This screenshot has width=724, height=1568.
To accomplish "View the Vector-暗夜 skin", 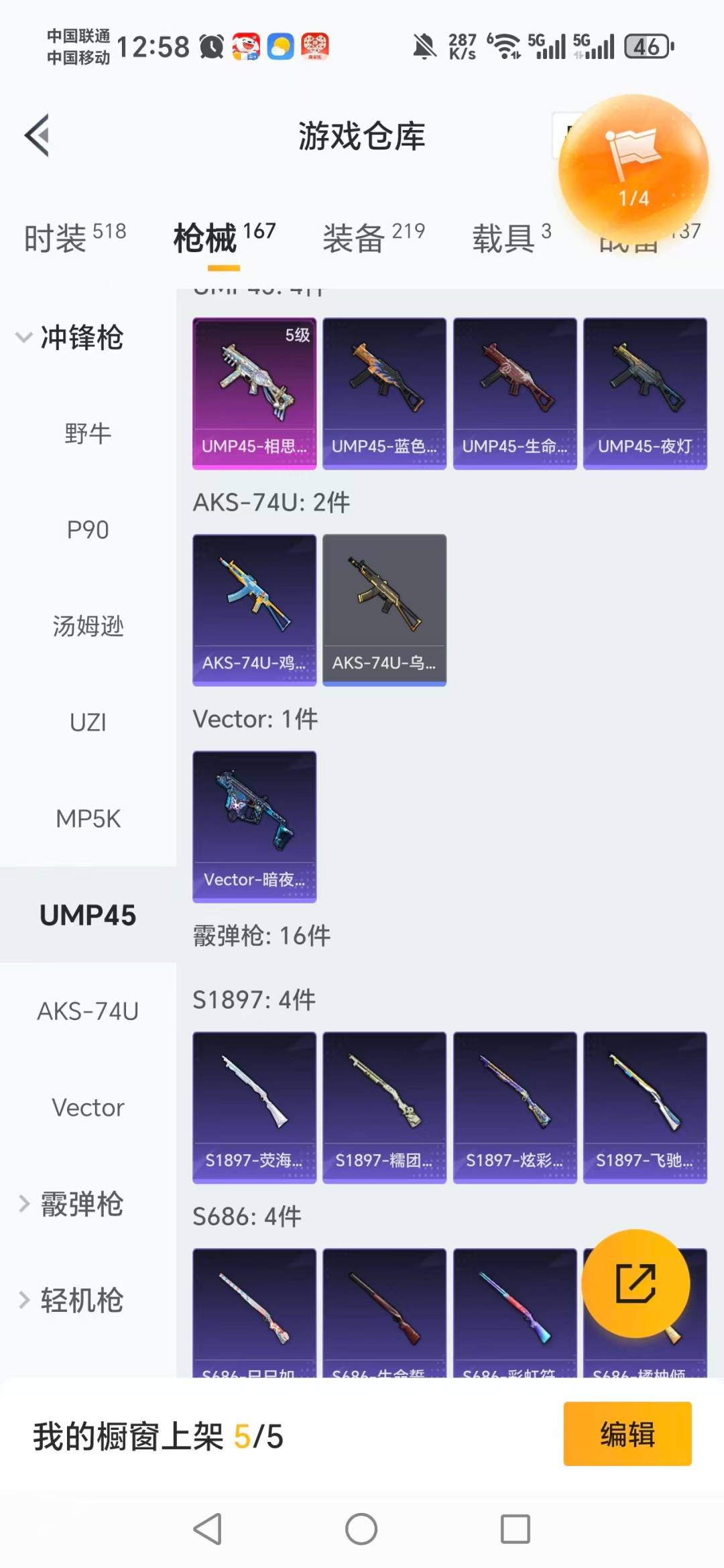I will click(254, 826).
